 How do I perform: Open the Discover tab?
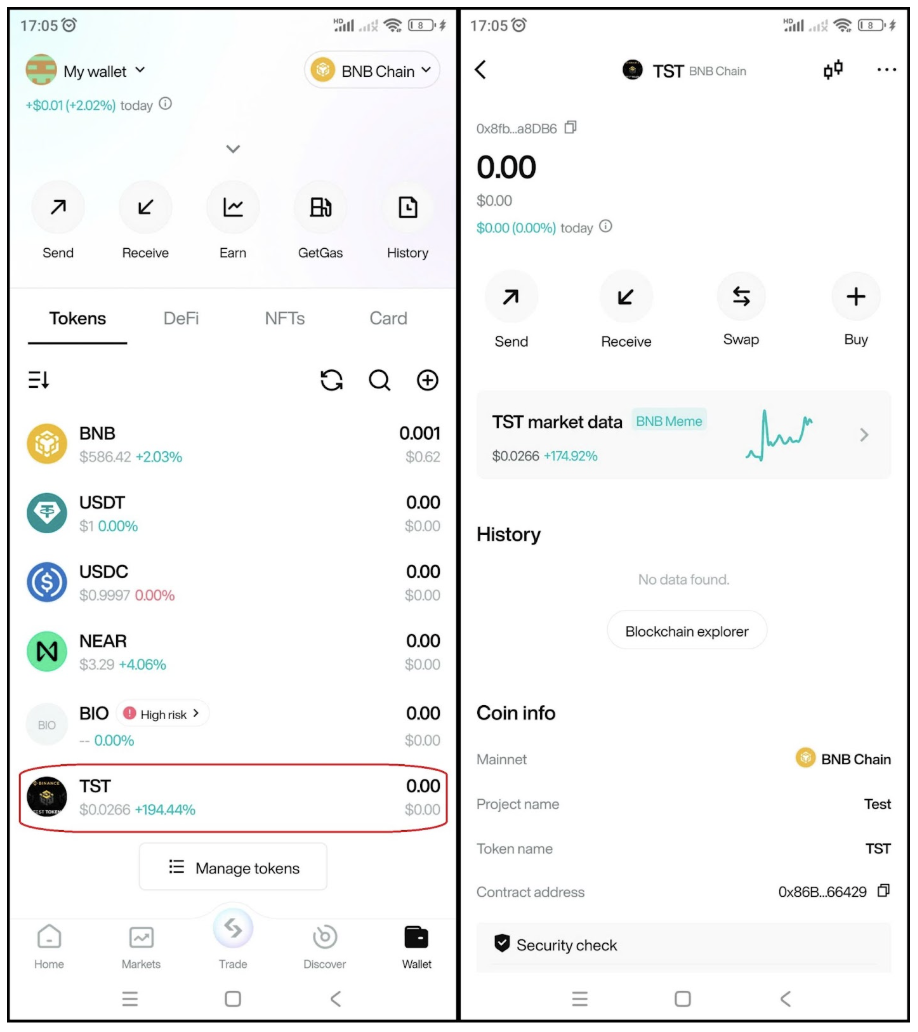pyautogui.click(x=325, y=947)
